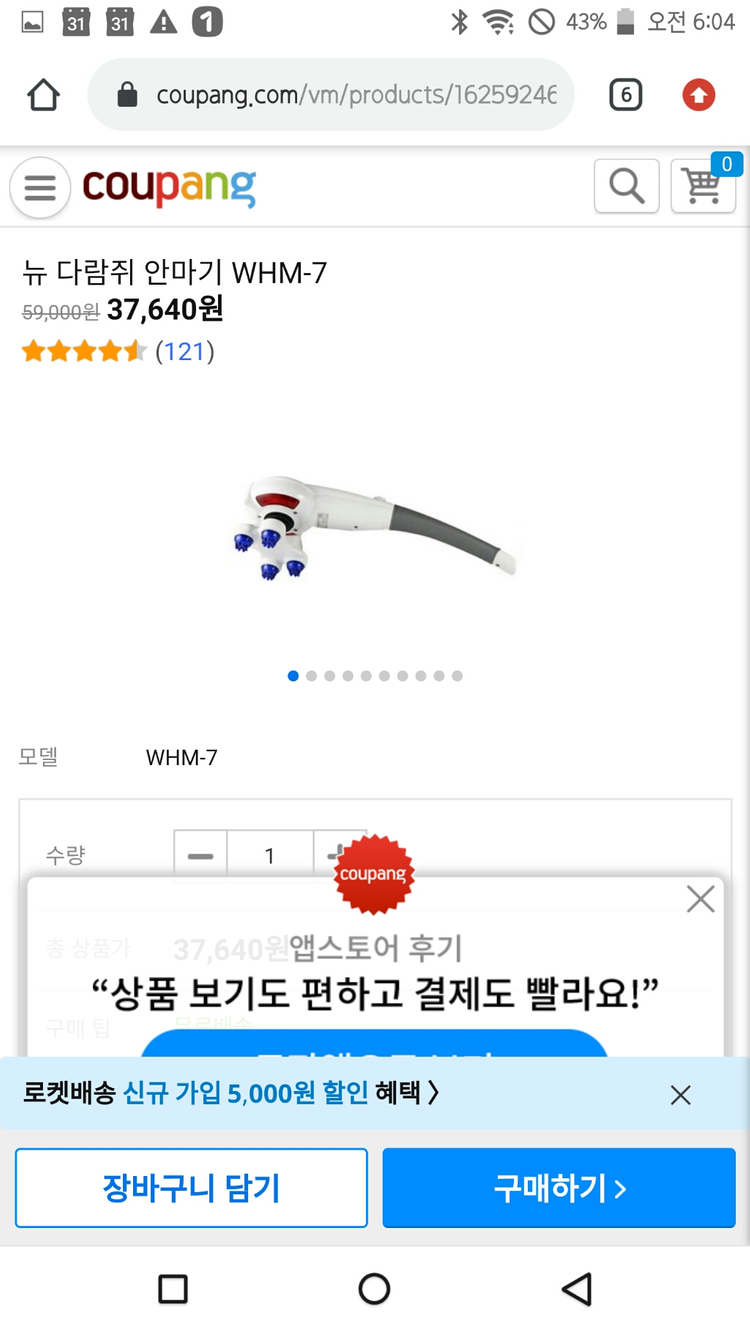
Task: Close the 로켓배송 discount banner
Action: point(680,1095)
